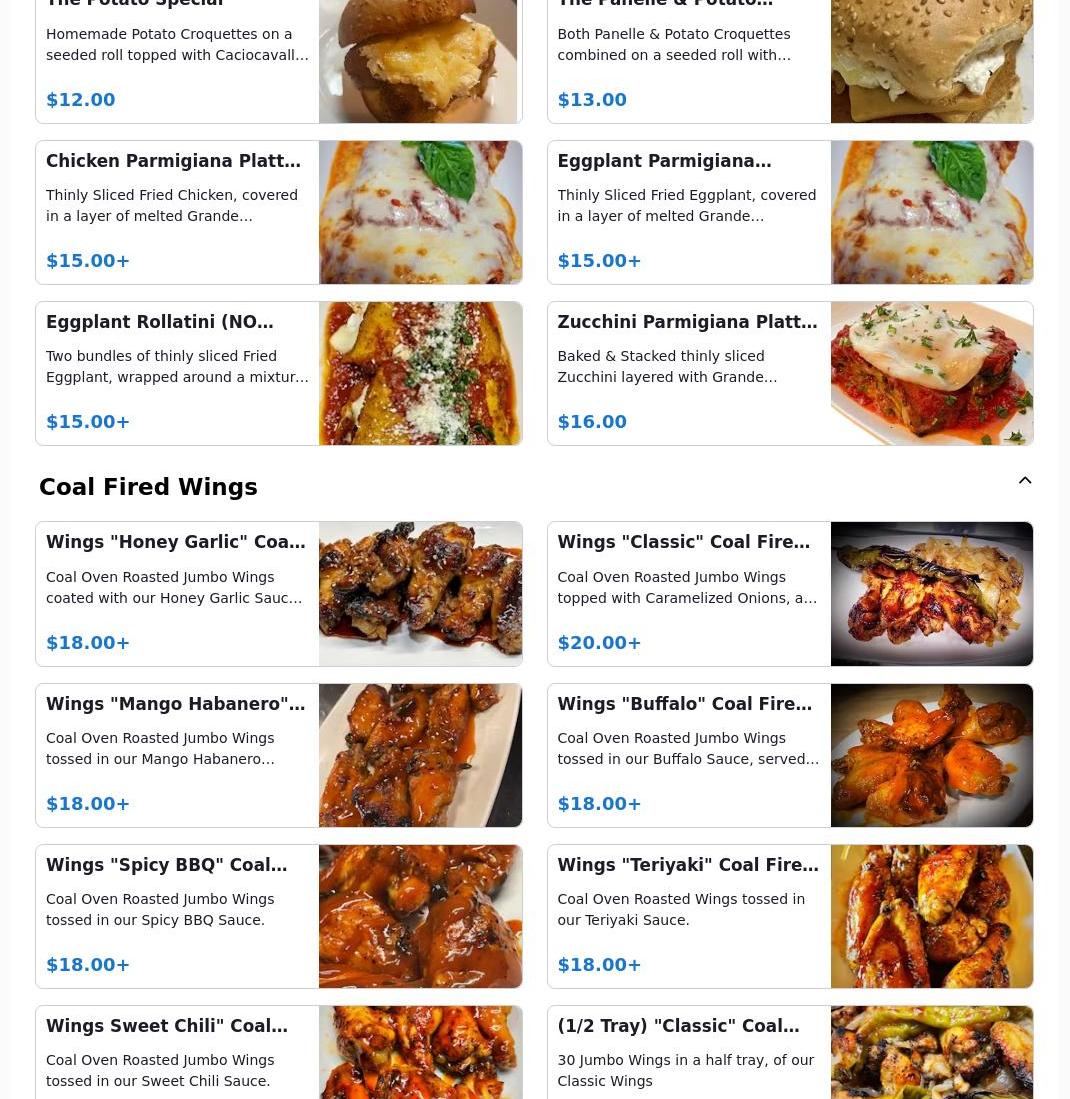Collapse the Coal Fired Wings section
The width and height of the screenshot is (1070, 1099).
point(1025,481)
